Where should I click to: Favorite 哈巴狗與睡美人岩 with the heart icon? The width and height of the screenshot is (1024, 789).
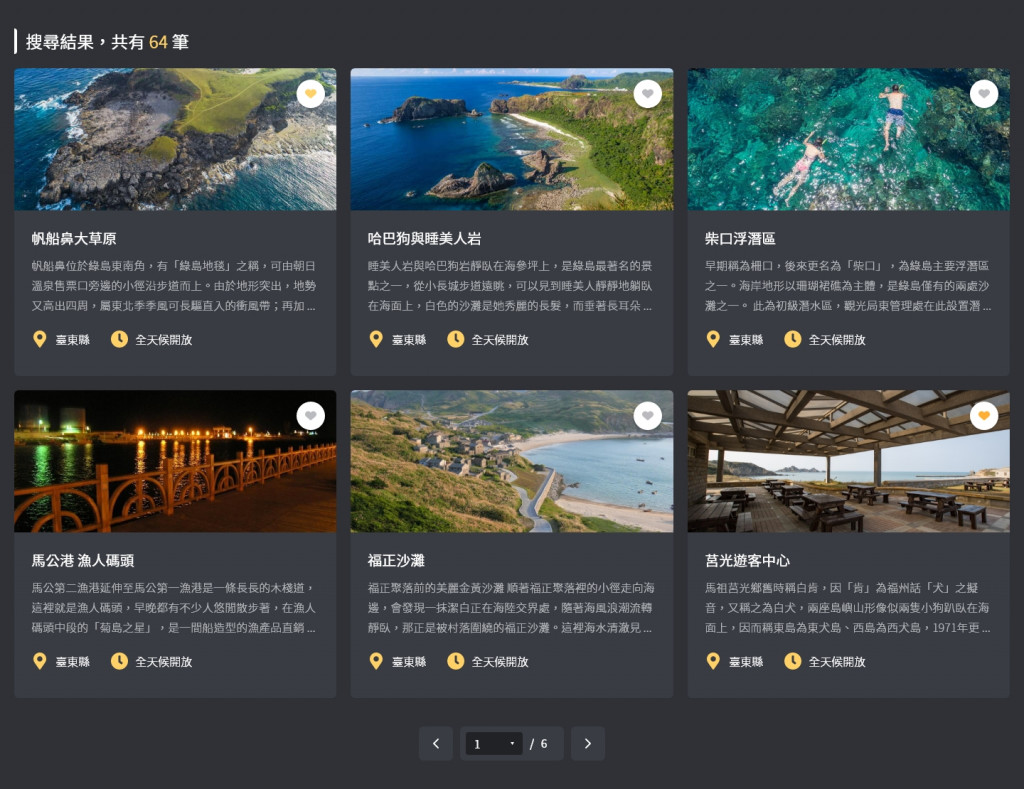coord(647,94)
